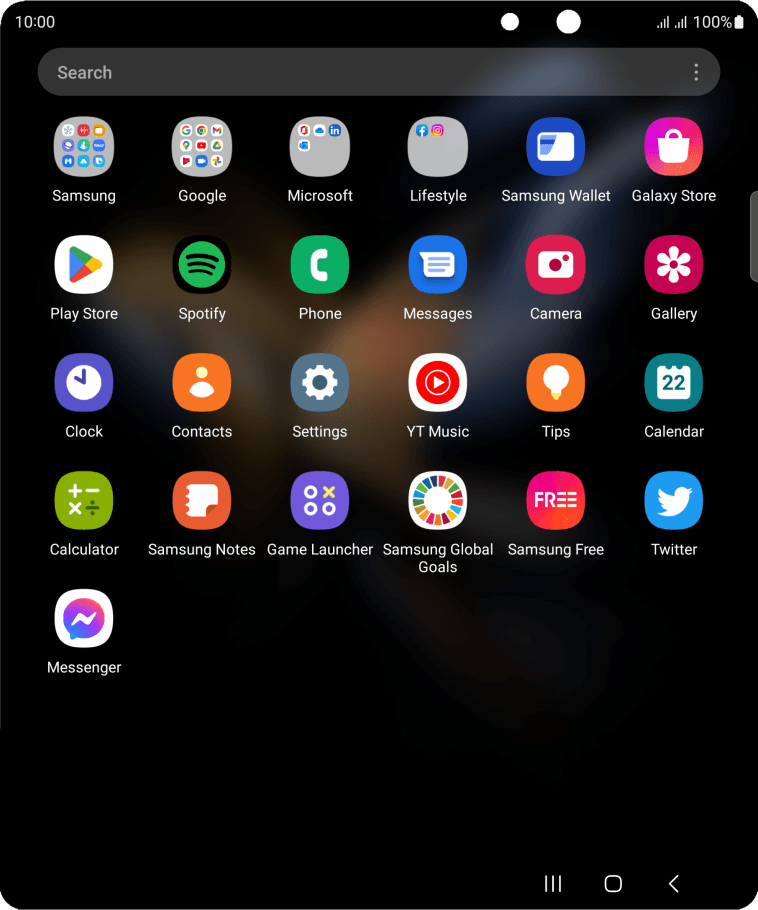Open the Calendar app
The image size is (758, 910).
click(674, 383)
